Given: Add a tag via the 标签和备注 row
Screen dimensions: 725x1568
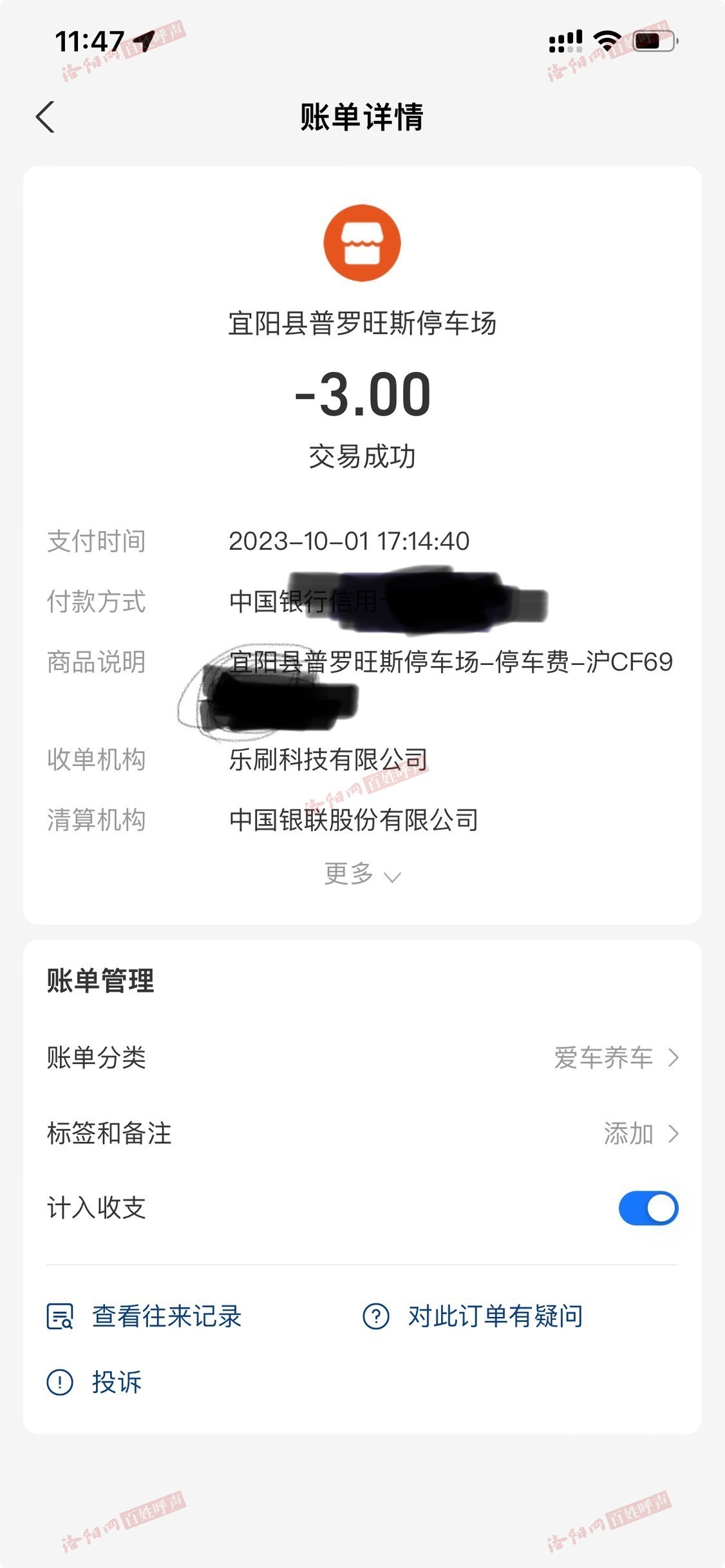Looking at the screenshot, I should [362, 1133].
